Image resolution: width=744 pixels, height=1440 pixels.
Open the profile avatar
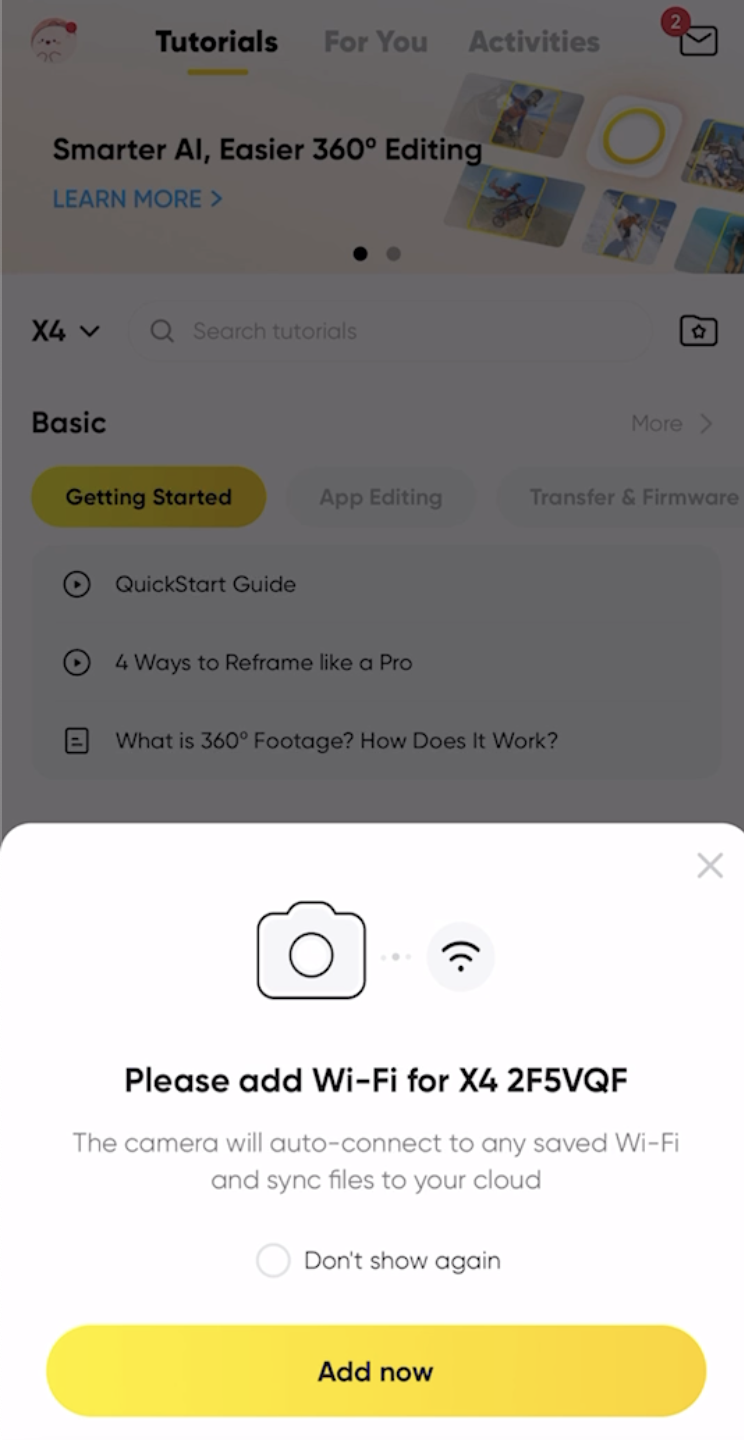coord(53,42)
